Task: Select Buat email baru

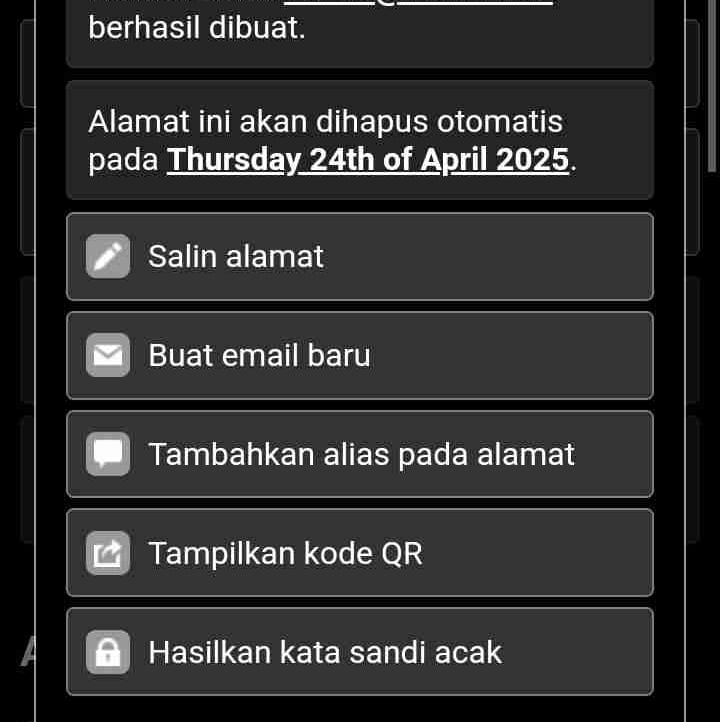Action: (359, 356)
